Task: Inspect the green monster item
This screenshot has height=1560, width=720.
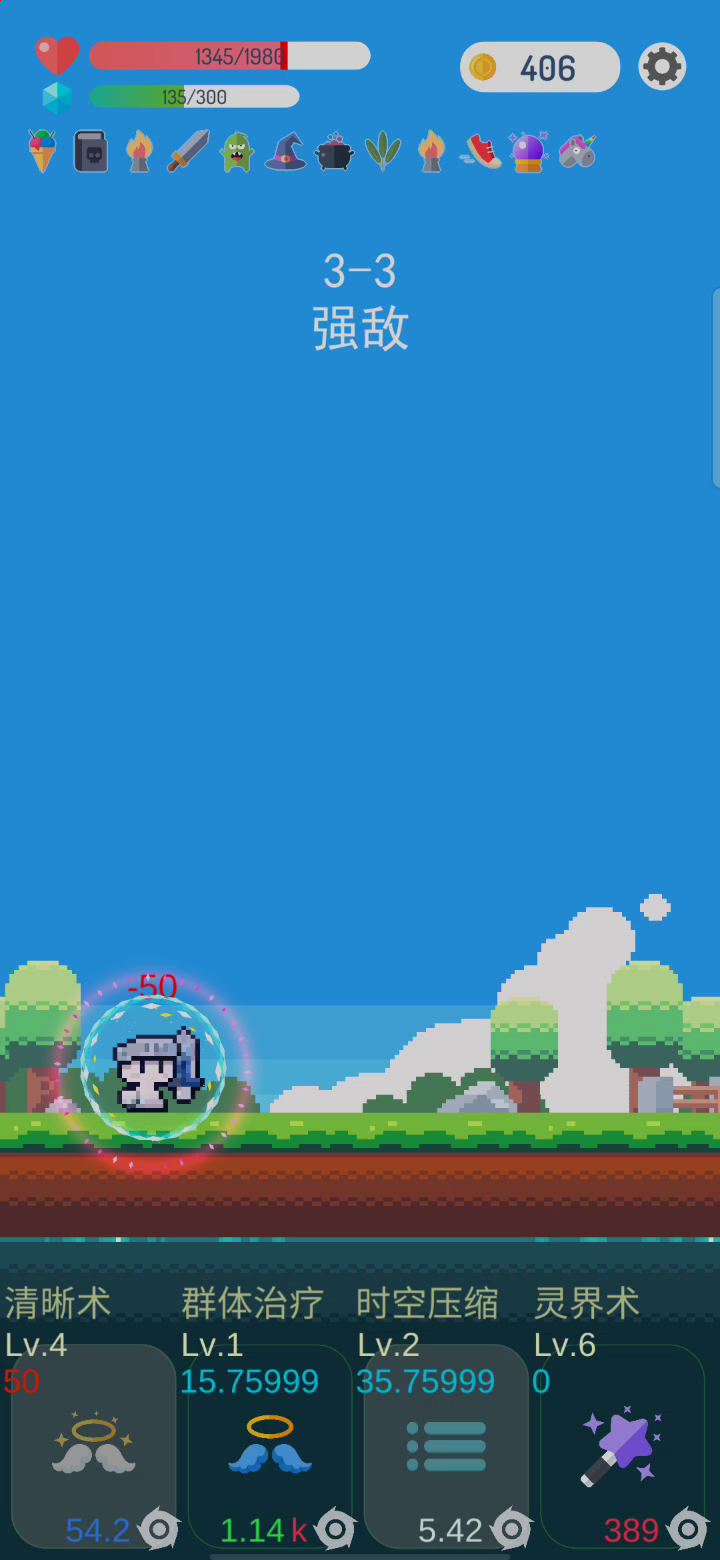Action: (236, 152)
